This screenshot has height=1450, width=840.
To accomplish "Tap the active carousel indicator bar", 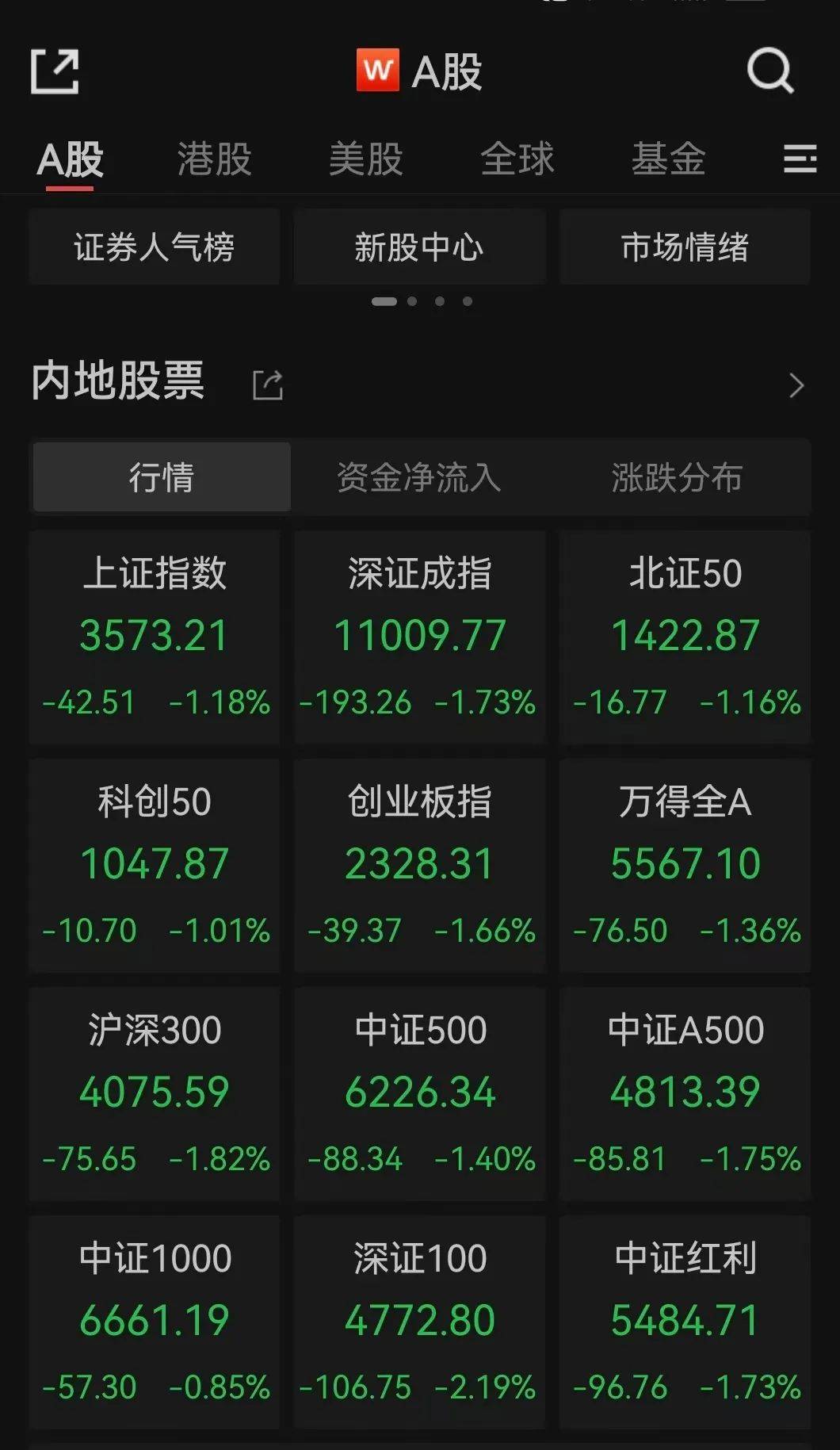I will (386, 301).
